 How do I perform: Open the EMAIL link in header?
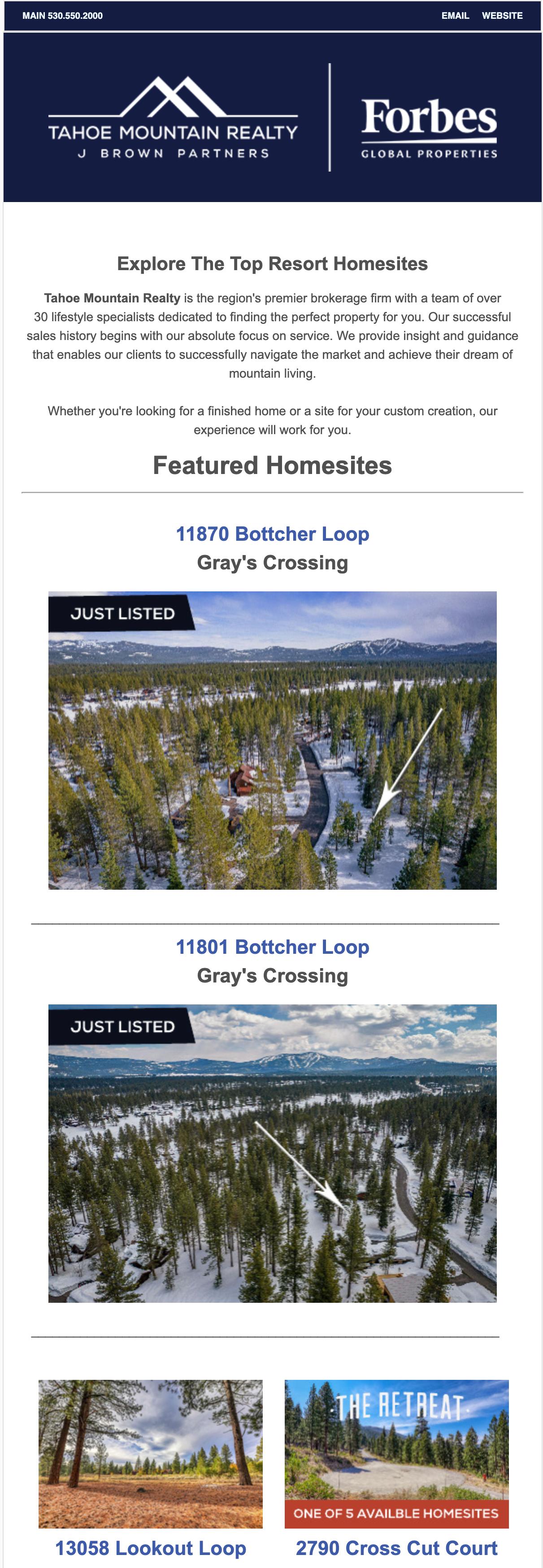pos(455,16)
